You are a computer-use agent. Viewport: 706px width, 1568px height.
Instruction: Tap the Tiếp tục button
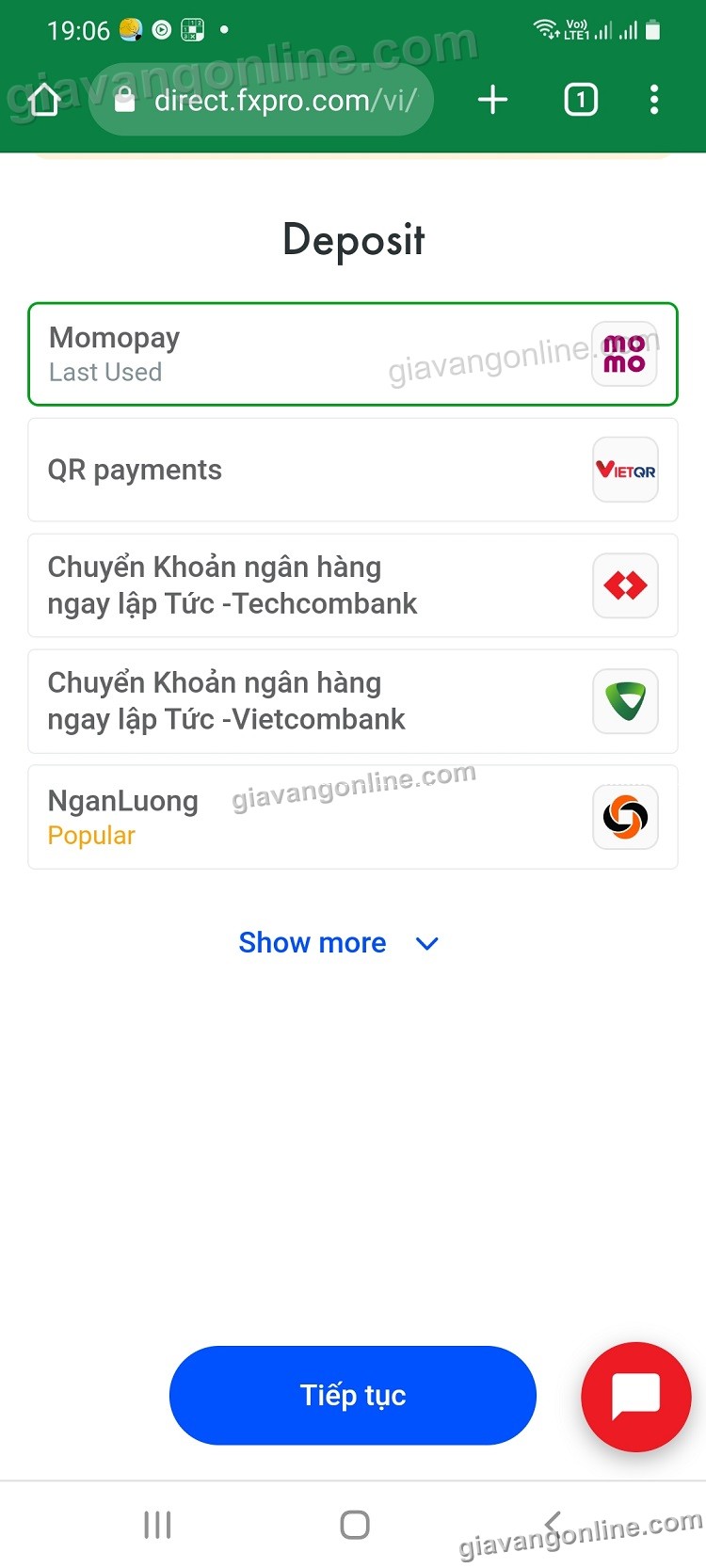[x=352, y=1395]
